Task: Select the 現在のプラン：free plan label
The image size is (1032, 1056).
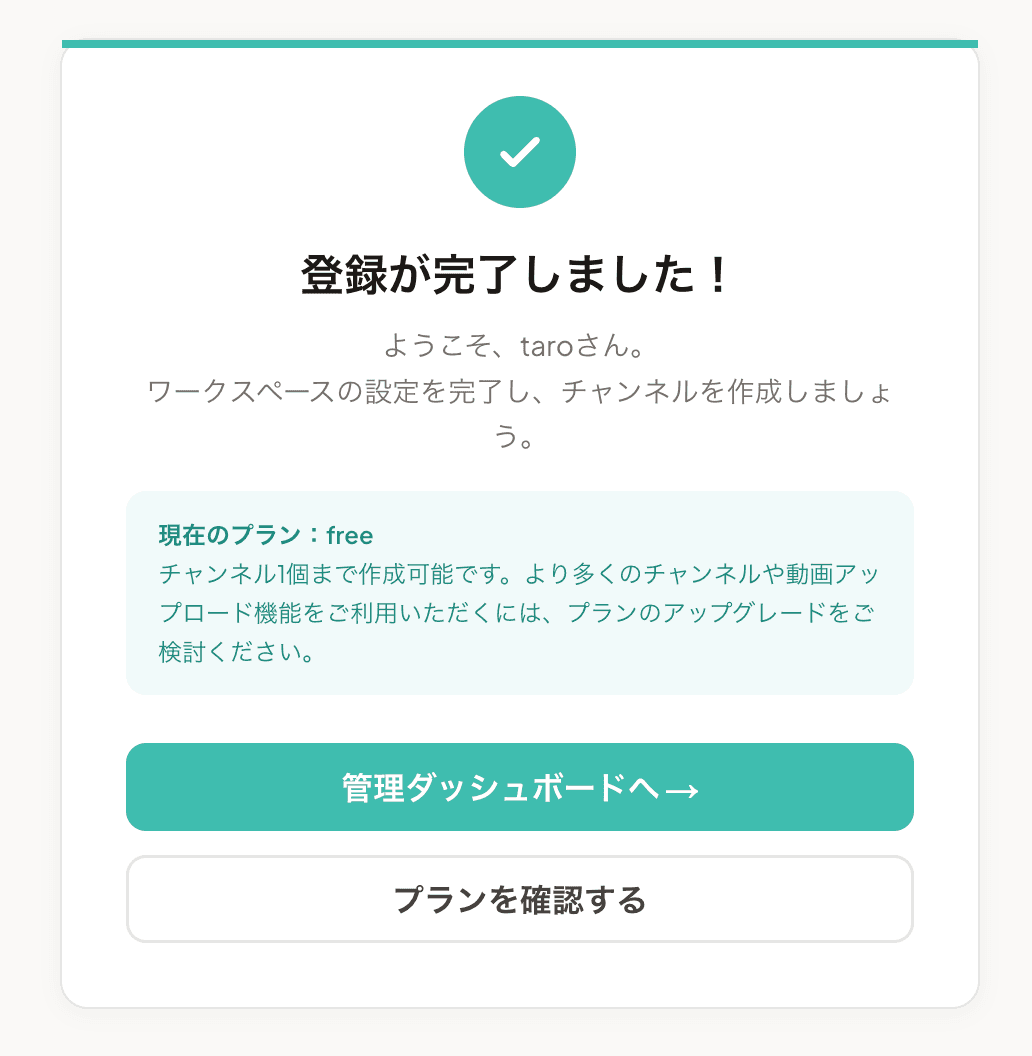Action: pyautogui.click(x=266, y=536)
